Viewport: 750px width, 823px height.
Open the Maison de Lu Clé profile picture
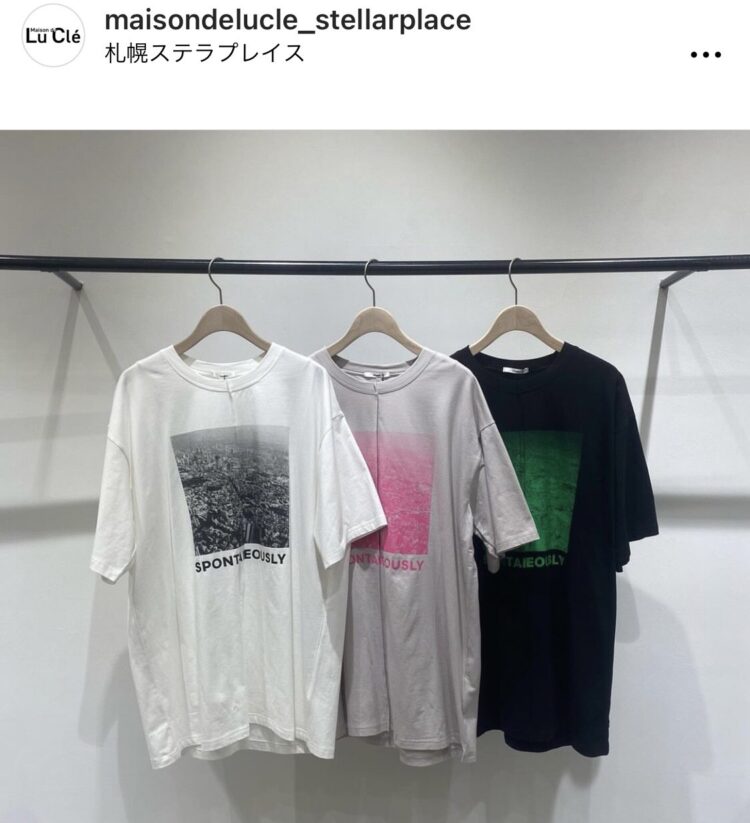point(53,36)
